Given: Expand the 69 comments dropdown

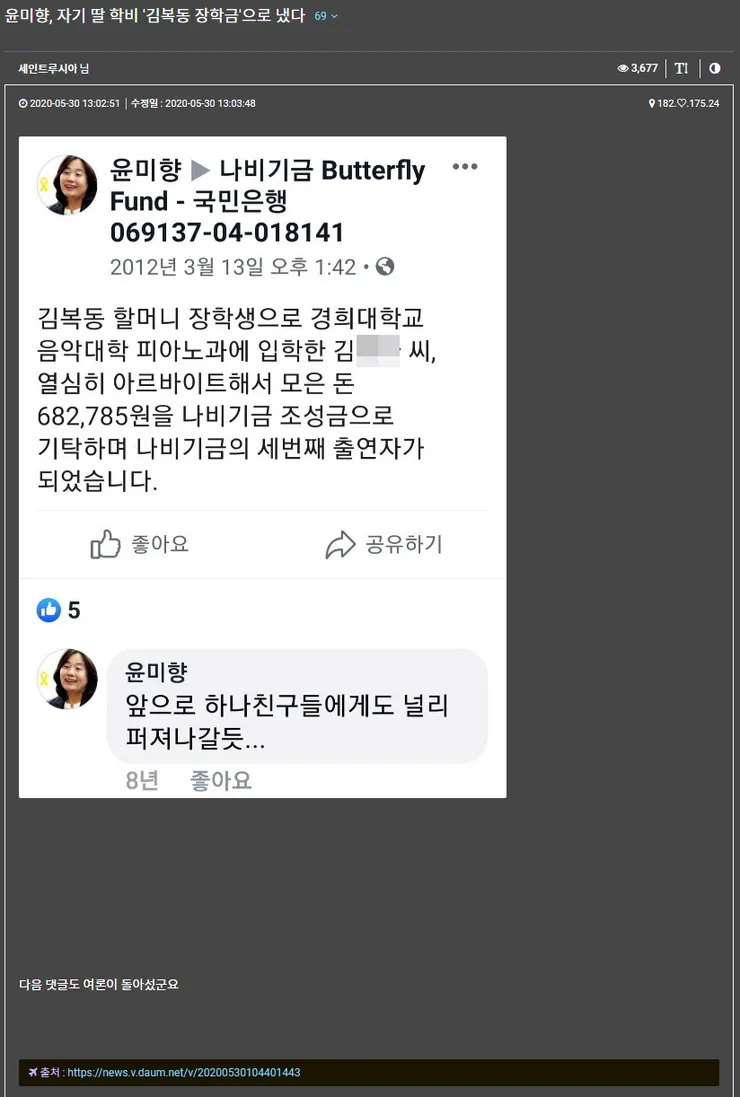Looking at the screenshot, I should 325,15.
